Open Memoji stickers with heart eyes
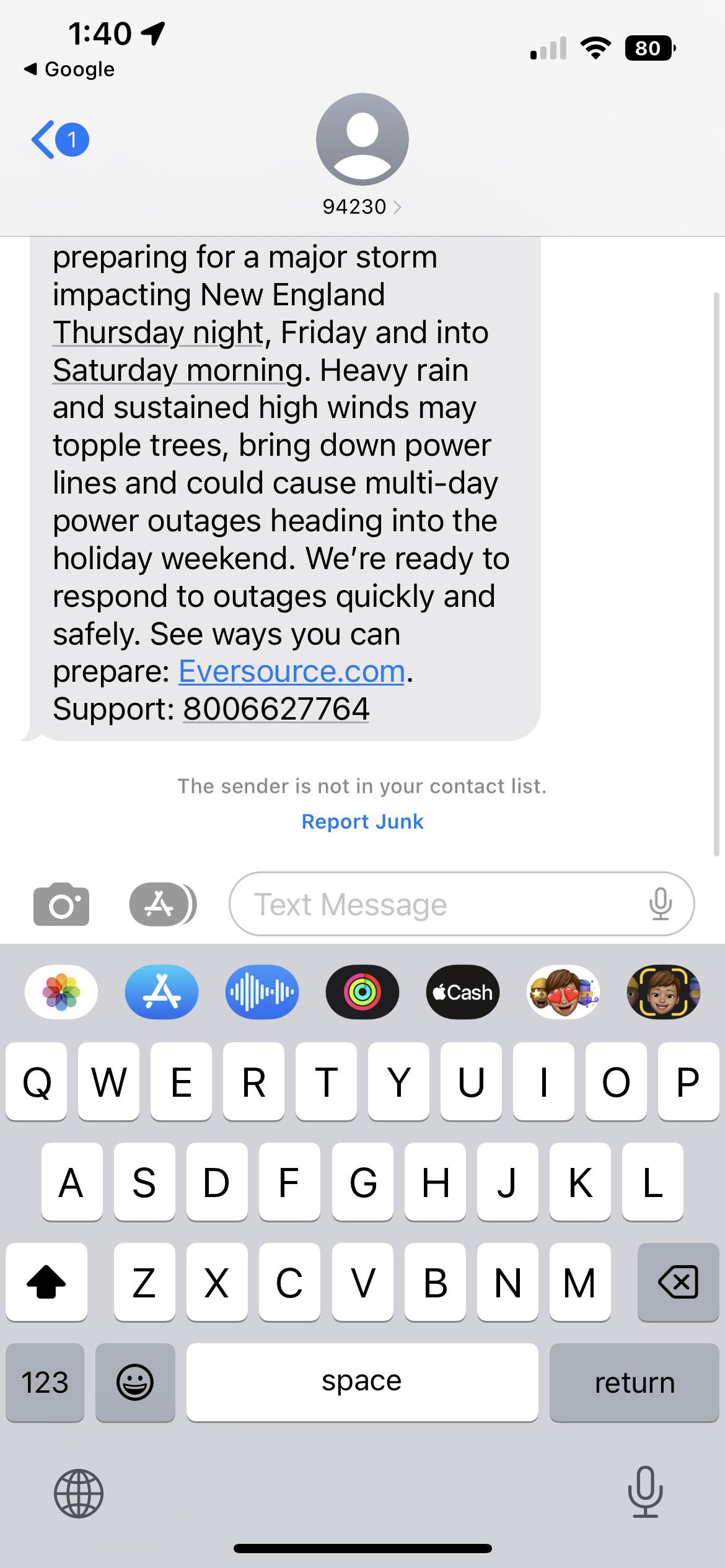725x1568 pixels. point(563,992)
